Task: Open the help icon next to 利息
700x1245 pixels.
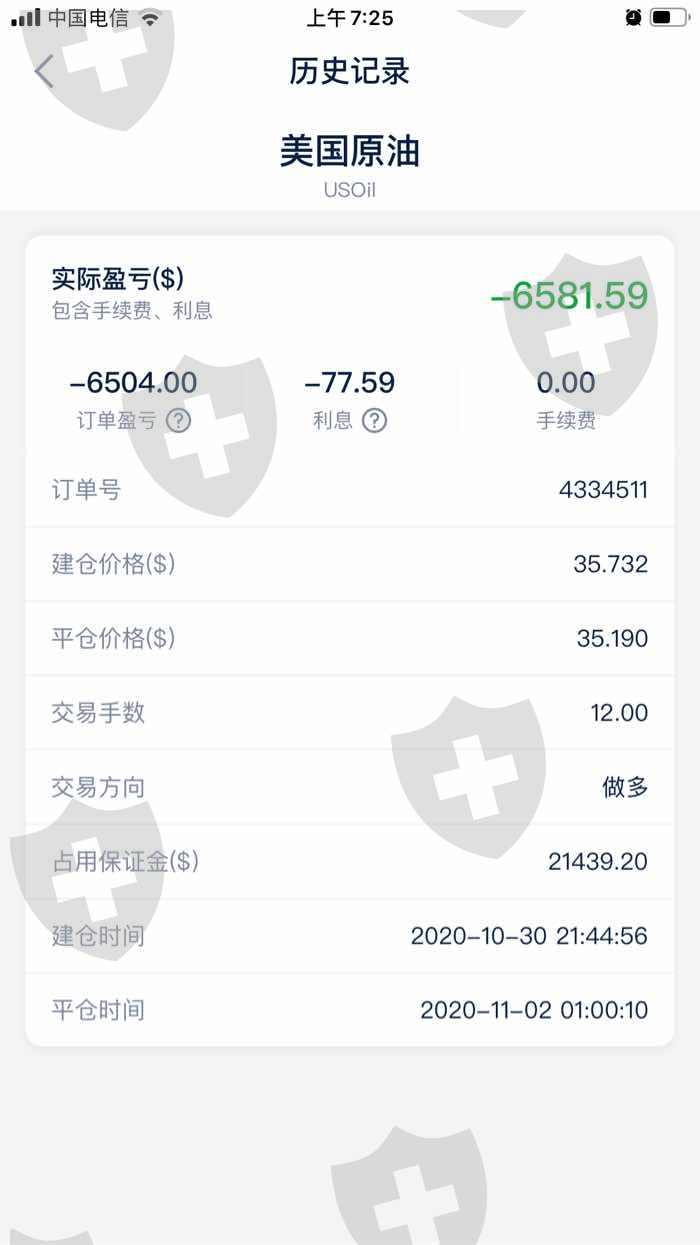Action: click(374, 421)
